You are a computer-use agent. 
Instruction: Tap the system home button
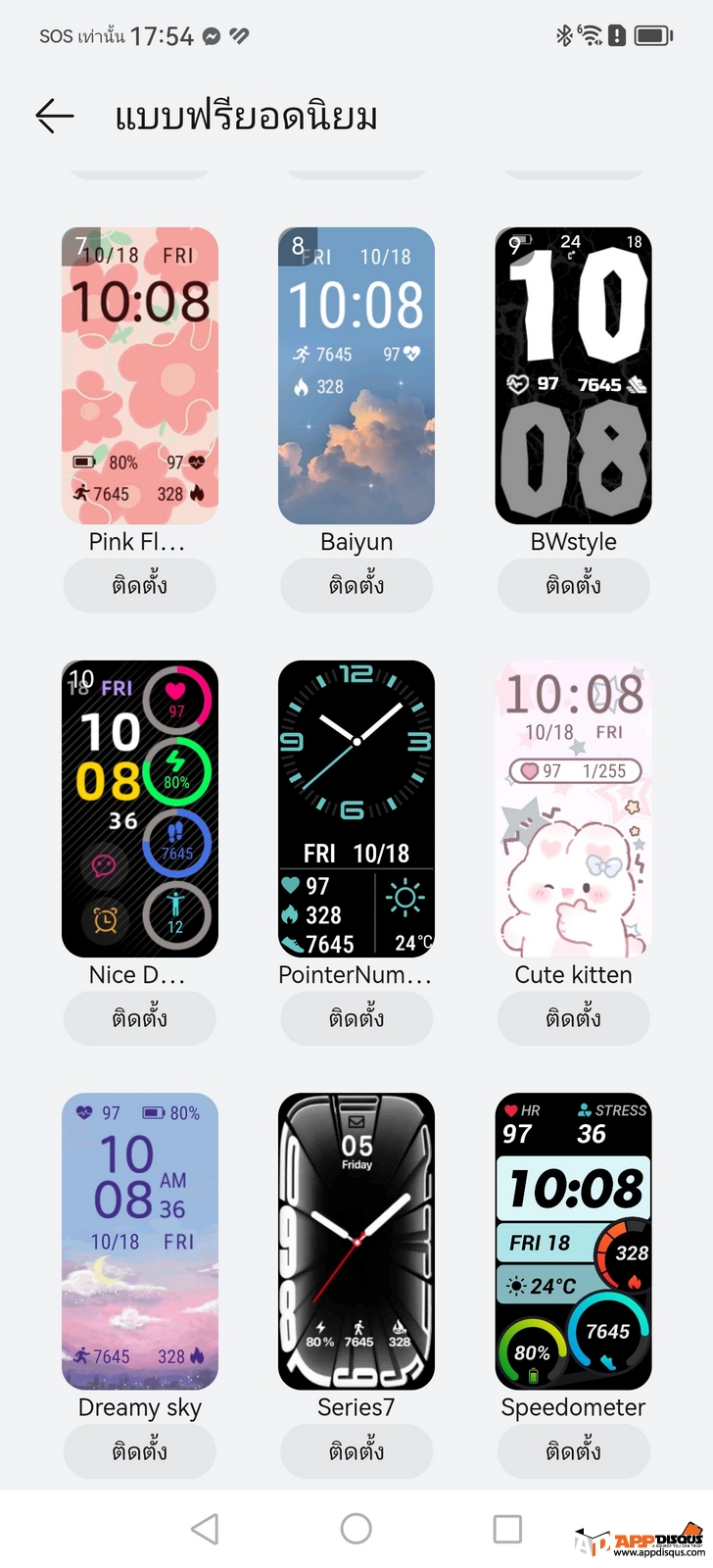[x=356, y=1529]
